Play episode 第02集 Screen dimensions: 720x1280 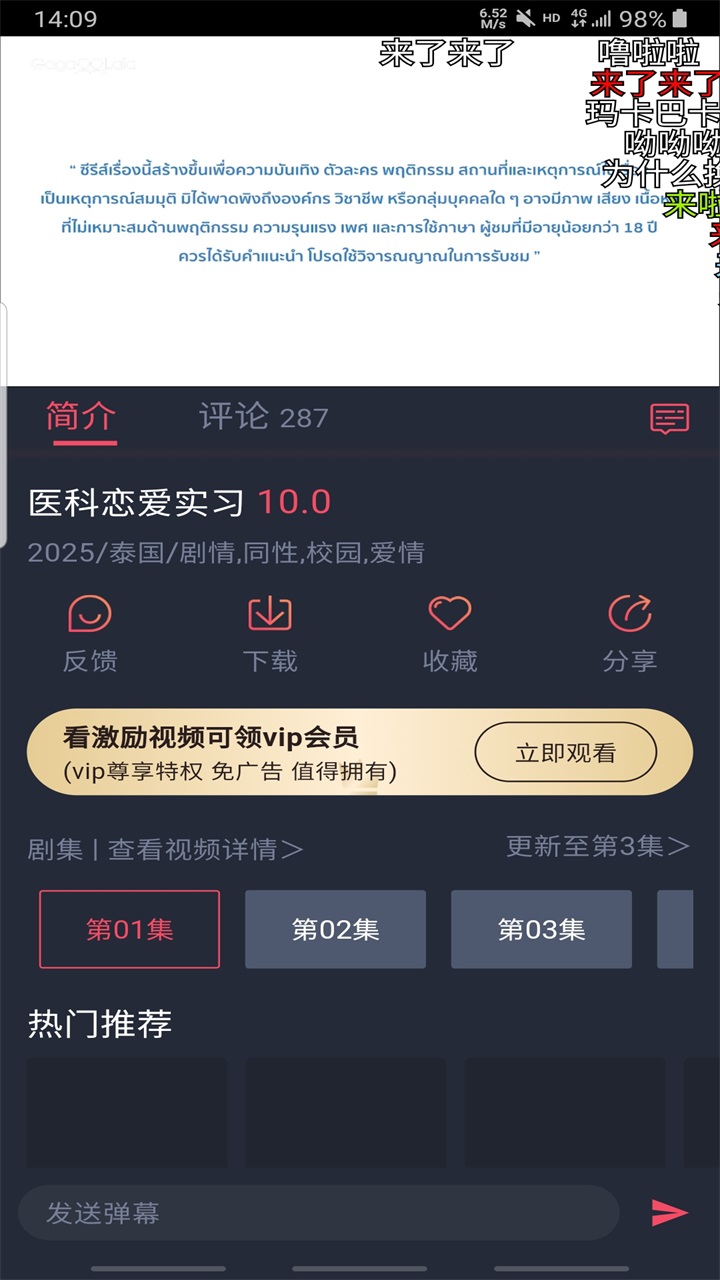click(336, 929)
